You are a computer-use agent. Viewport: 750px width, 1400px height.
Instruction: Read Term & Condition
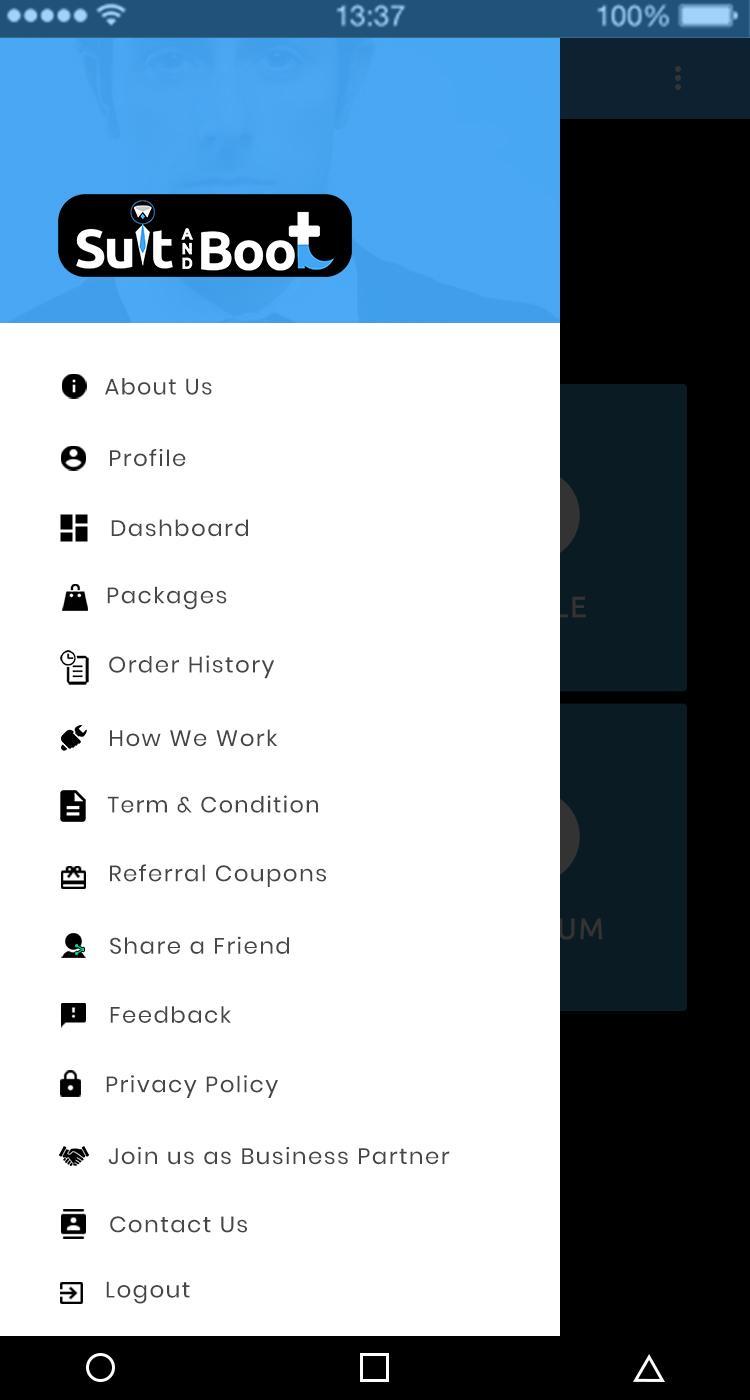pyautogui.click(x=213, y=805)
